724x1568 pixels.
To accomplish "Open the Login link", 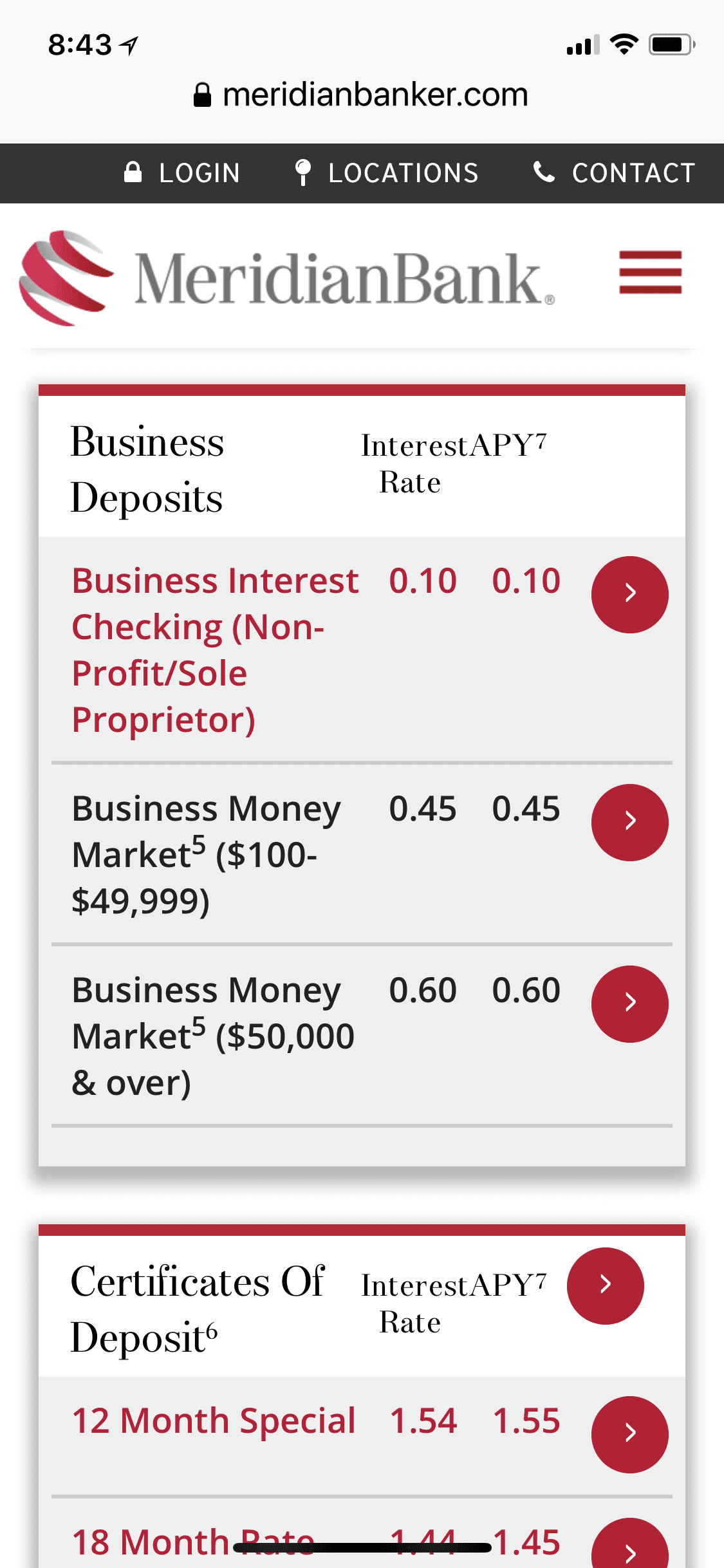I will tap(182, 173).
